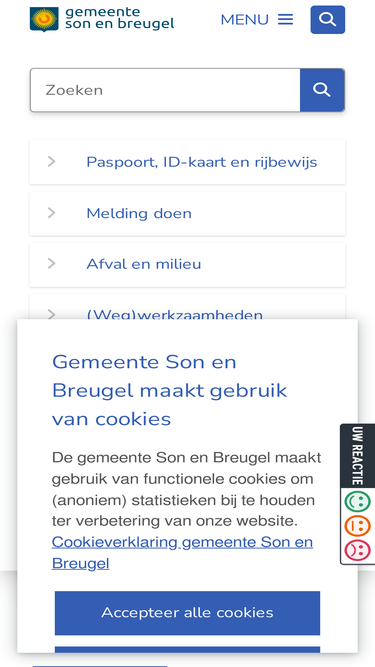
Task: Focus the Zoeken search field
Action: coord(165,90)
